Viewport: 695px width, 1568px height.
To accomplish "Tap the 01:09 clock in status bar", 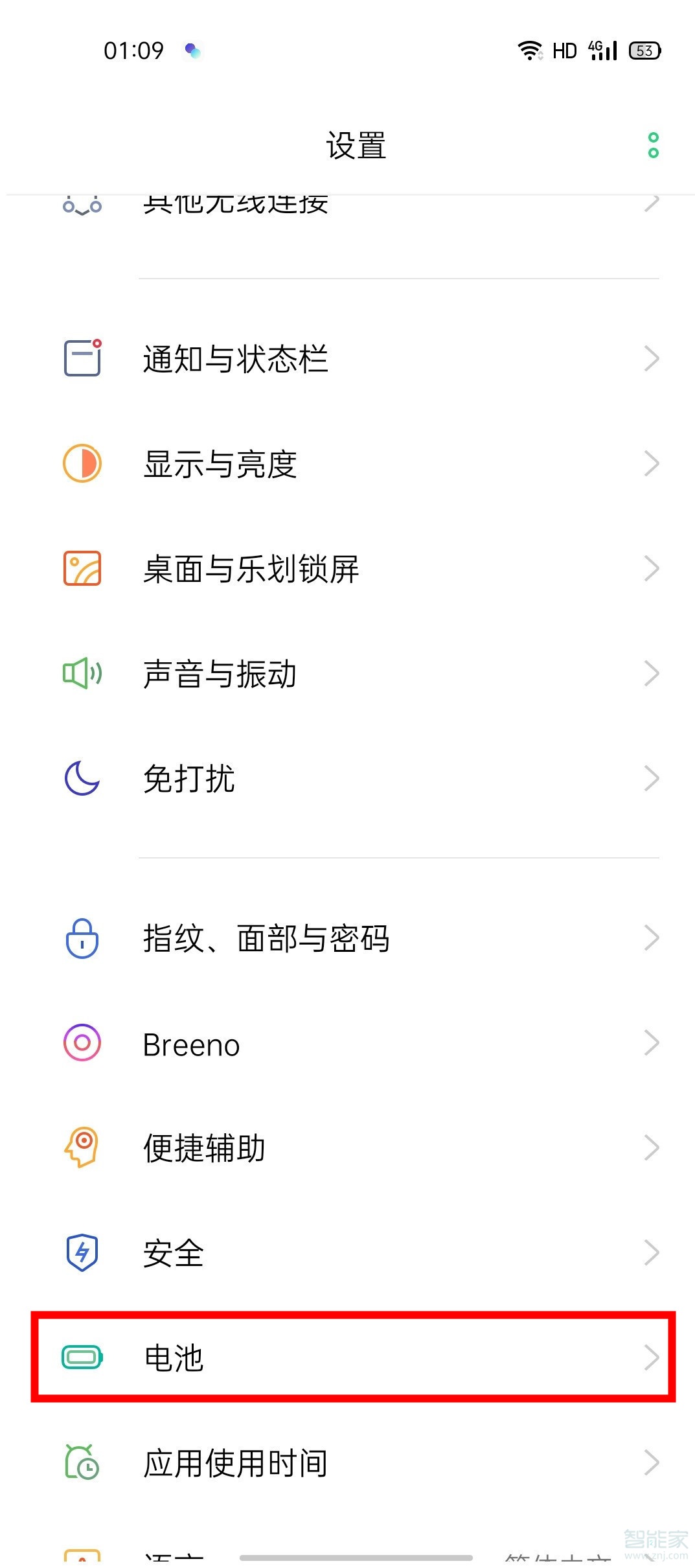I will point(133,49).
